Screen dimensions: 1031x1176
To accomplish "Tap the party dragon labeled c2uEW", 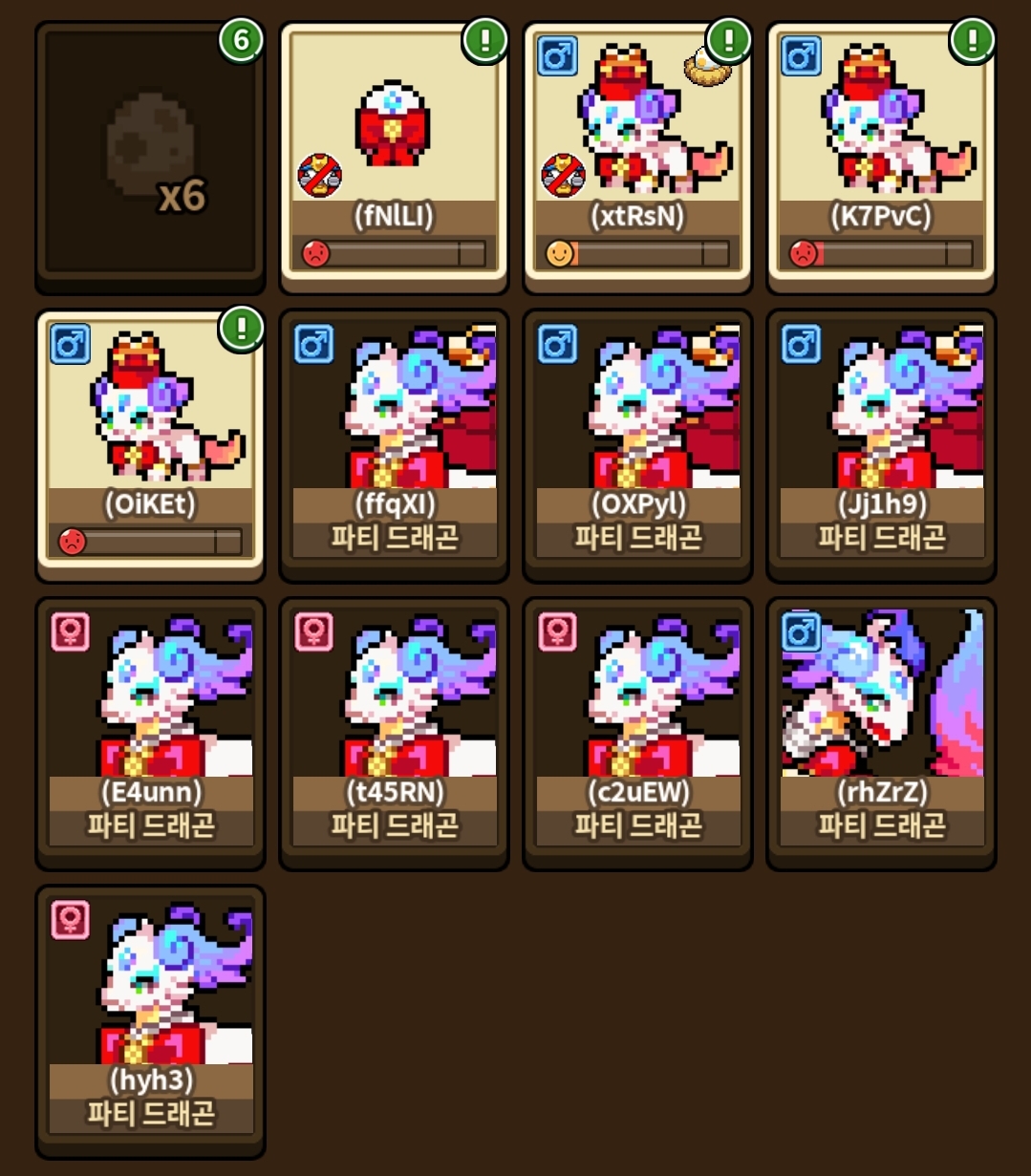I will [x=637, y=734].
